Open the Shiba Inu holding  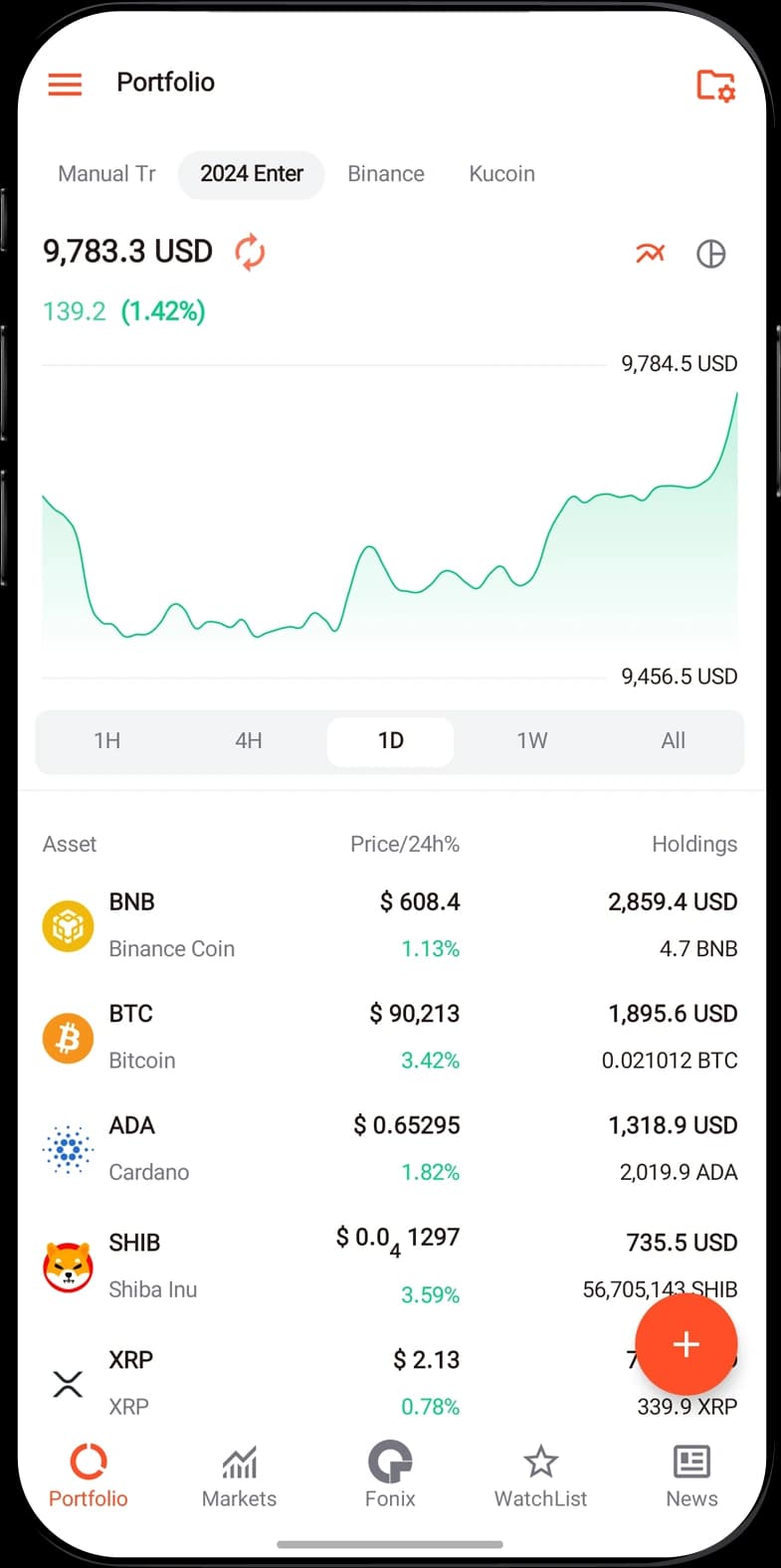point(390,1266)
